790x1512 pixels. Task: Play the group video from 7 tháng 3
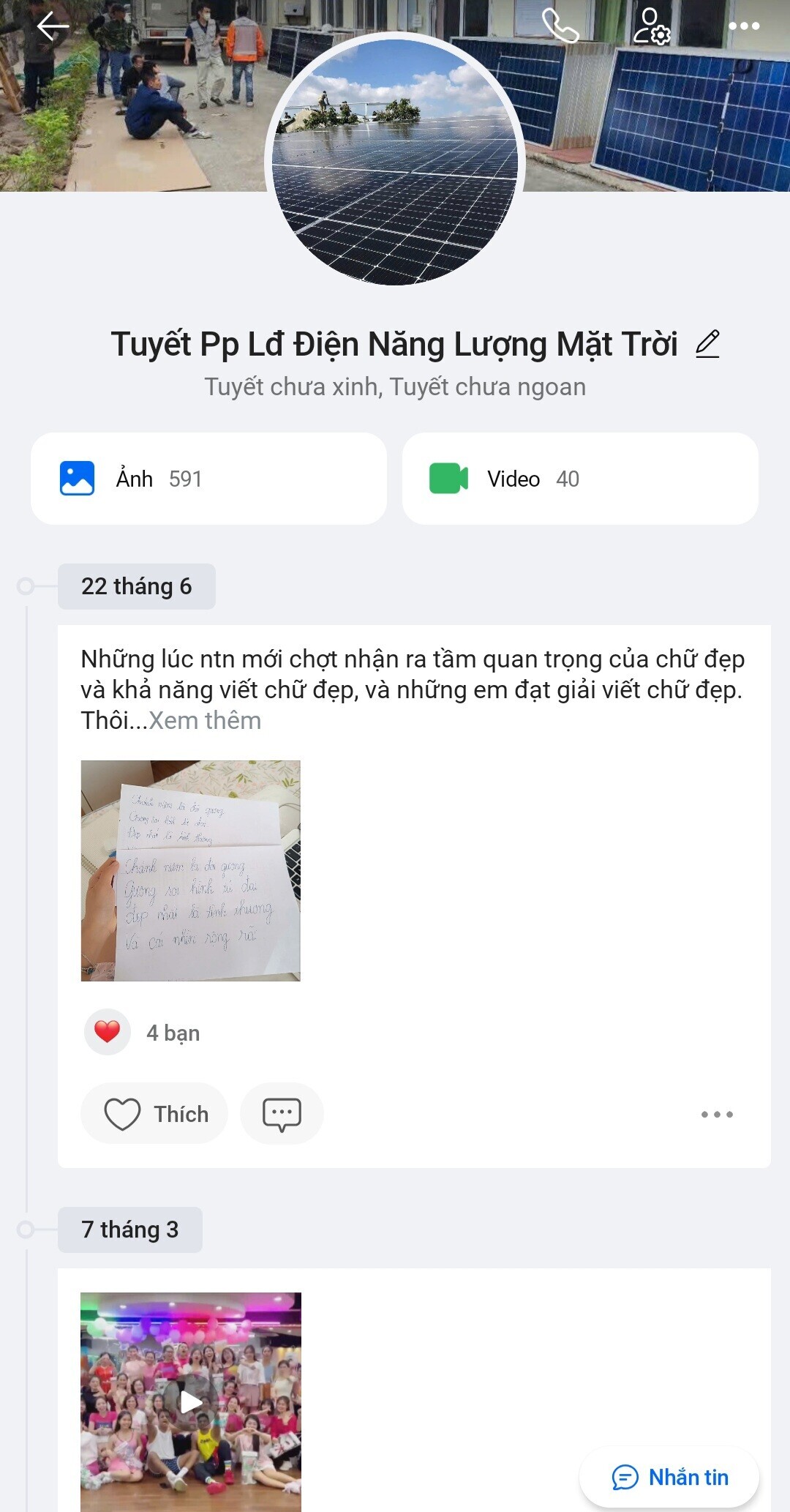pos(191,1401)
